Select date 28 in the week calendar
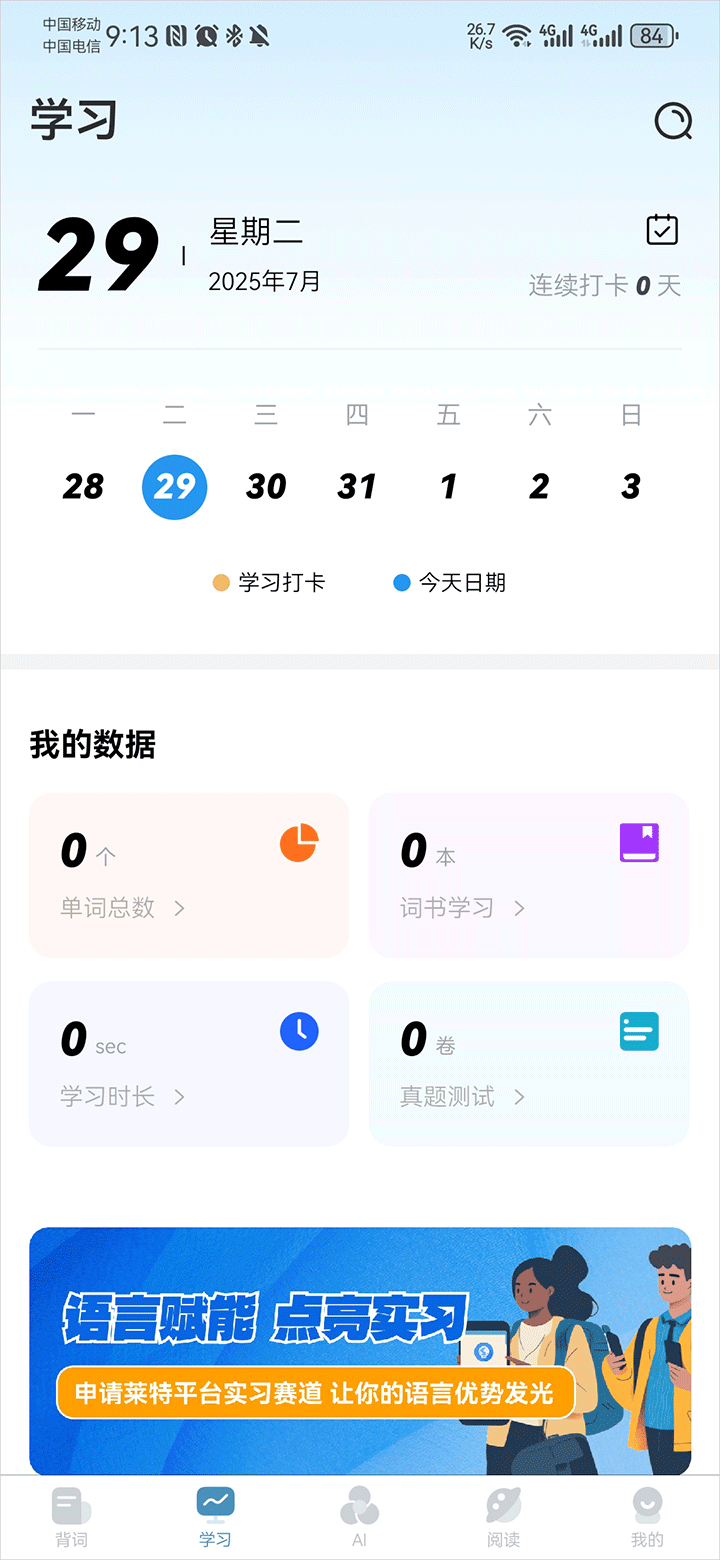The width and height of the screenshot is (720, 1560). pos(83,487)
